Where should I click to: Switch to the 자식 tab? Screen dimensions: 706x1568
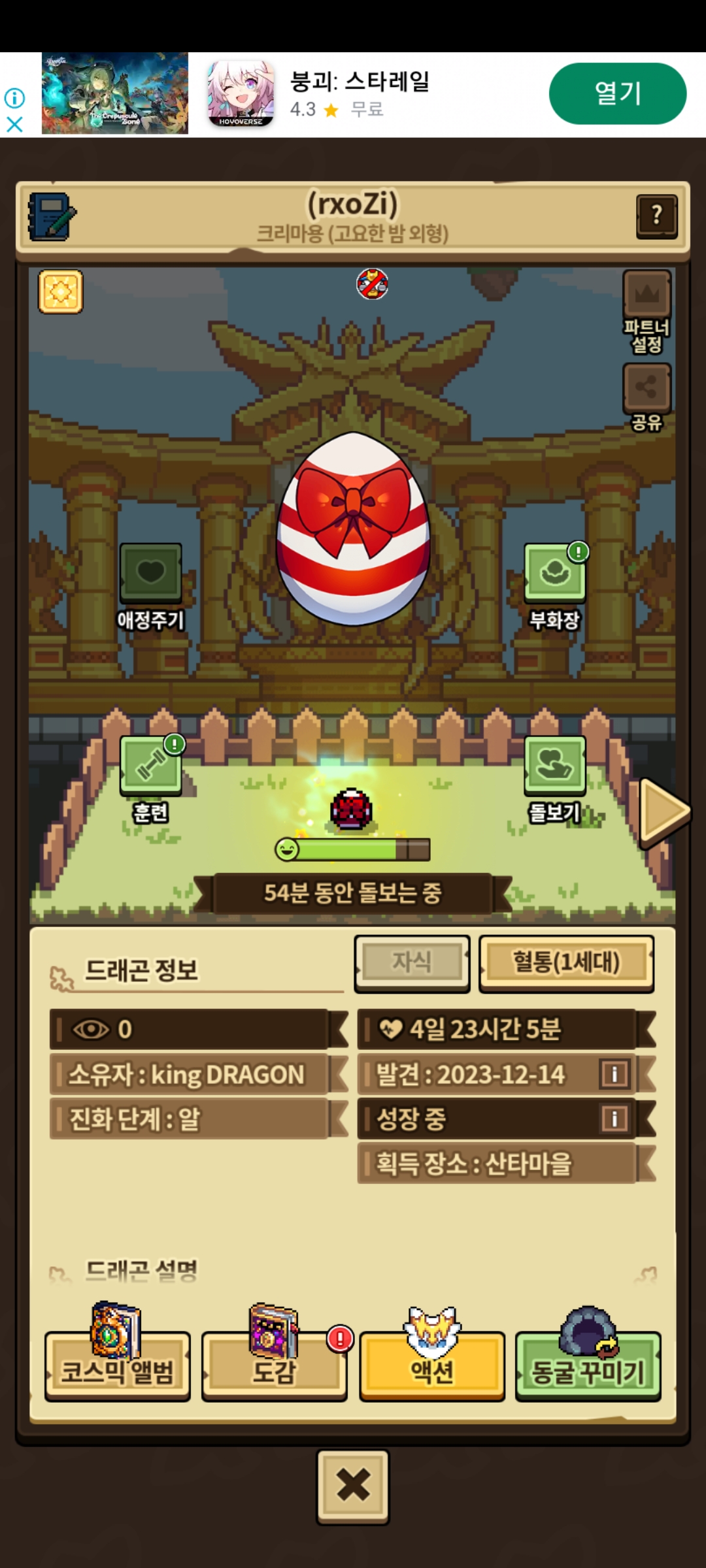click(x=412, y=962)
